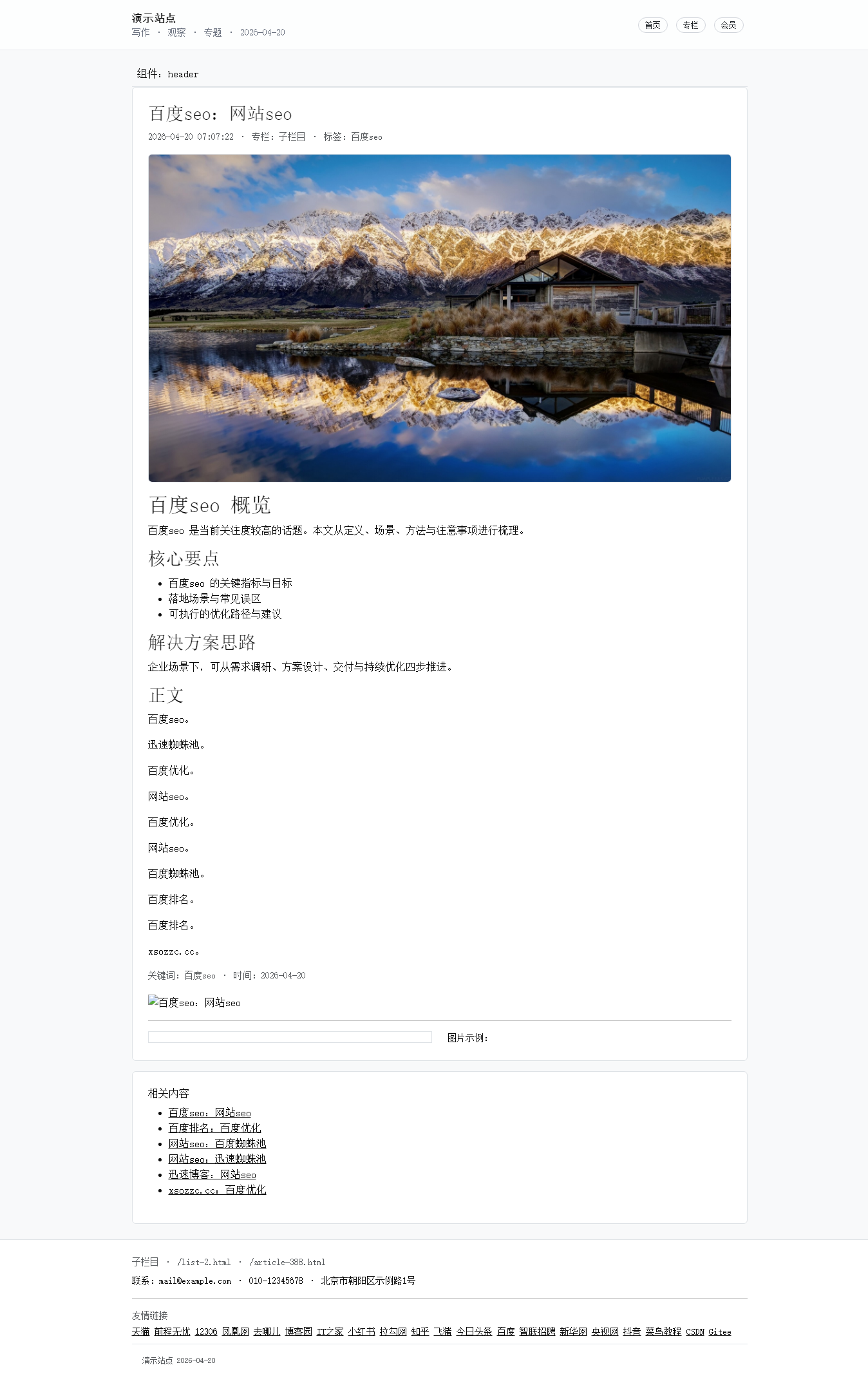Open the 会员 page
Screen dimensions: 868x1392
pyautogui.click(x=728, y=25)
